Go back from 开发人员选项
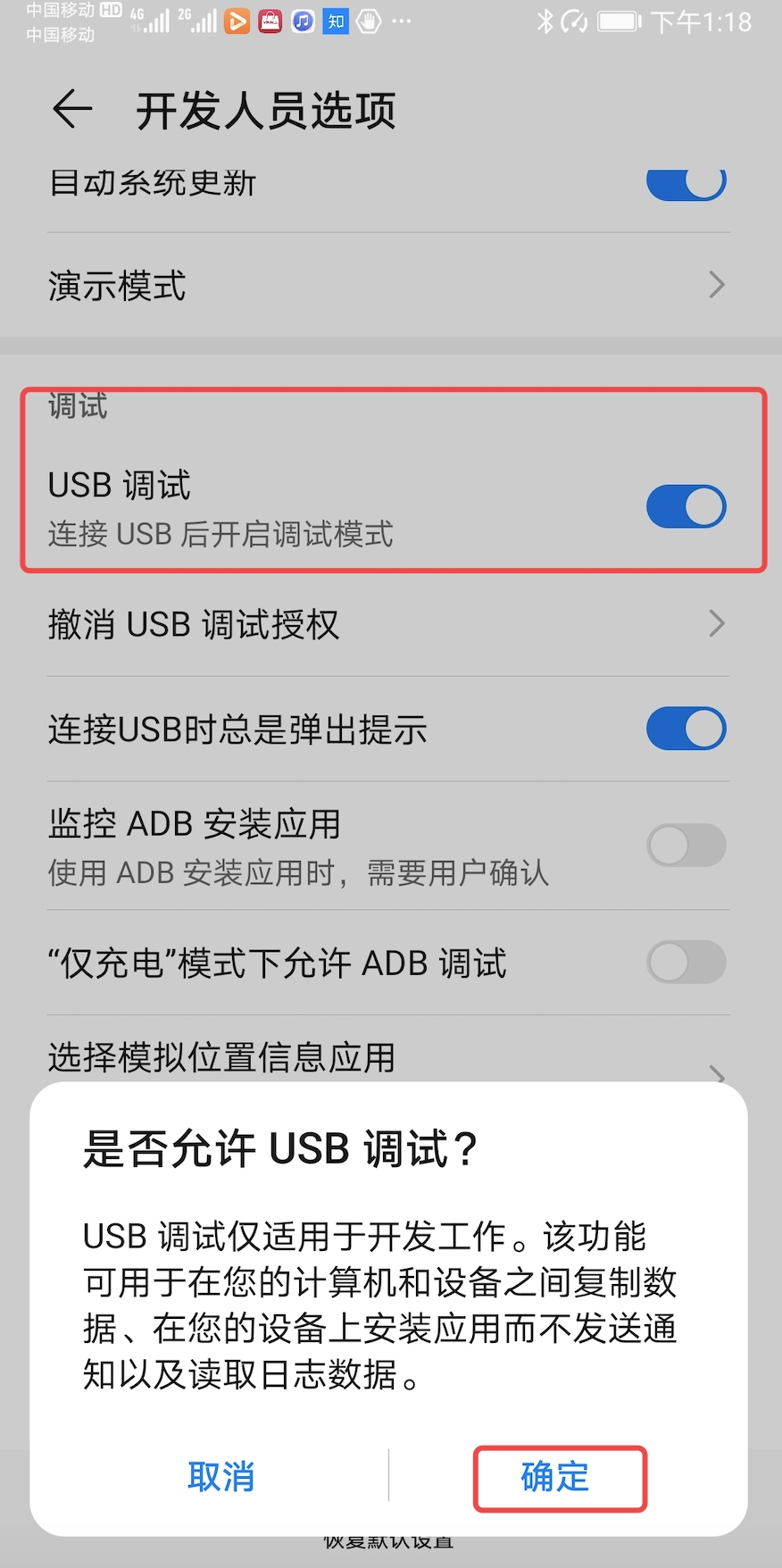Screen dimensions: 782x1568 (72, 110)
